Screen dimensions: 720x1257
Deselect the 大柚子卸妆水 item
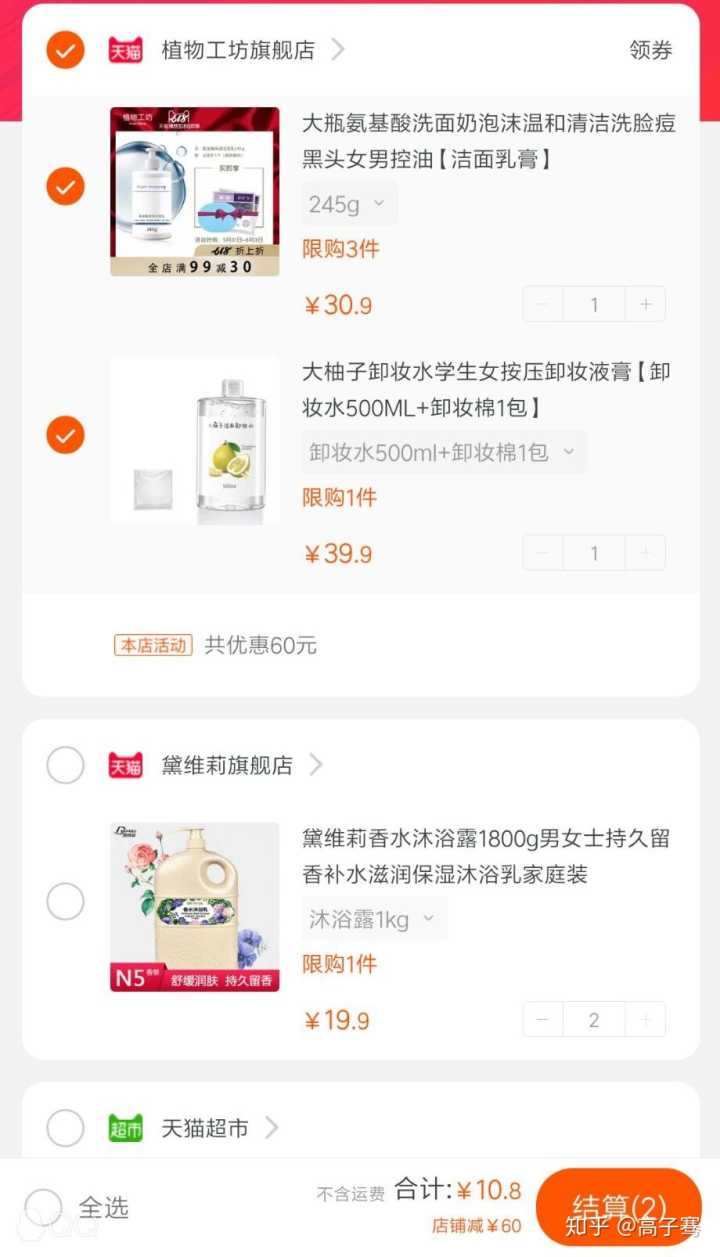(65, 435)
